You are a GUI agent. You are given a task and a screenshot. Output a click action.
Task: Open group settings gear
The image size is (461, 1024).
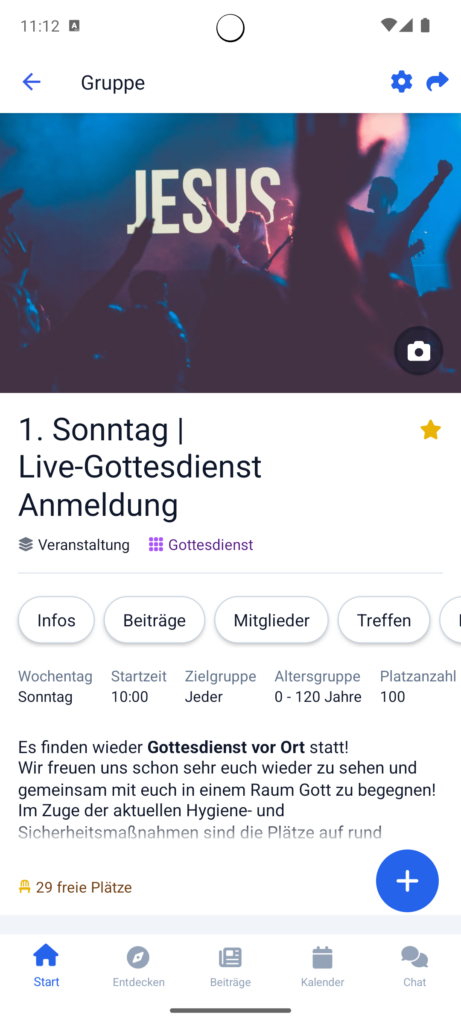402,82
